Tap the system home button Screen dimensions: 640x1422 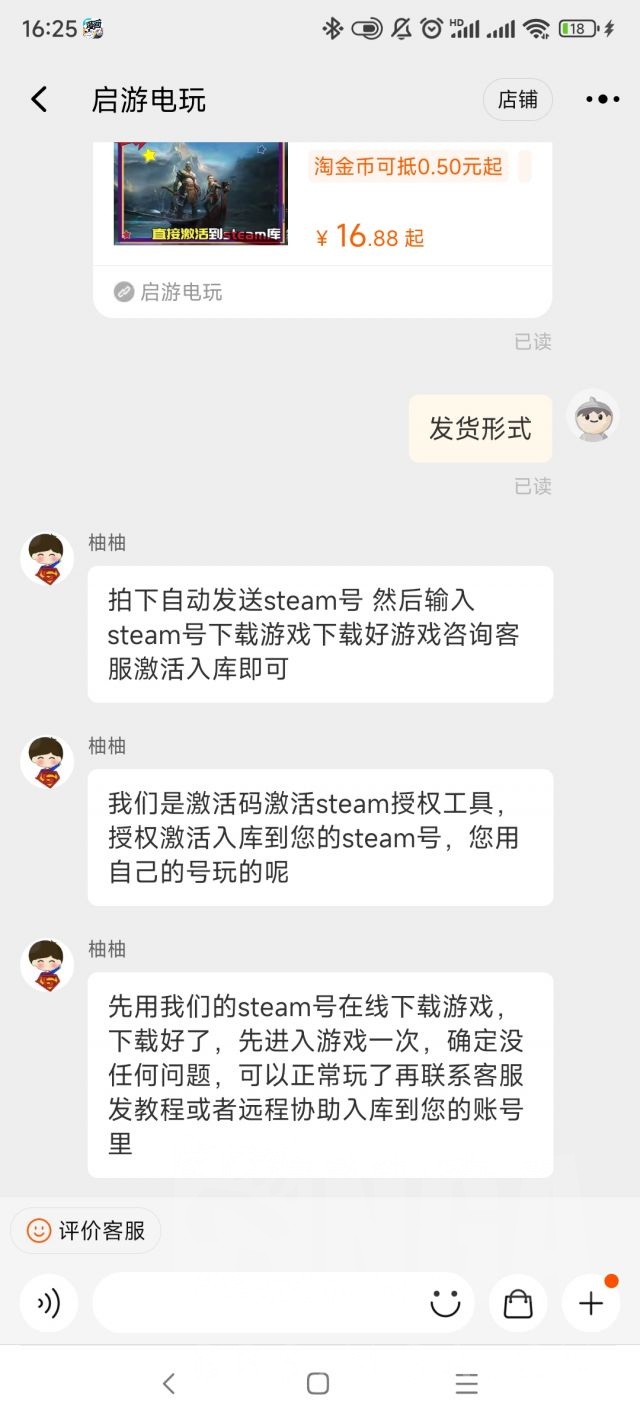pyautogui.click(x=318, y=1383)
